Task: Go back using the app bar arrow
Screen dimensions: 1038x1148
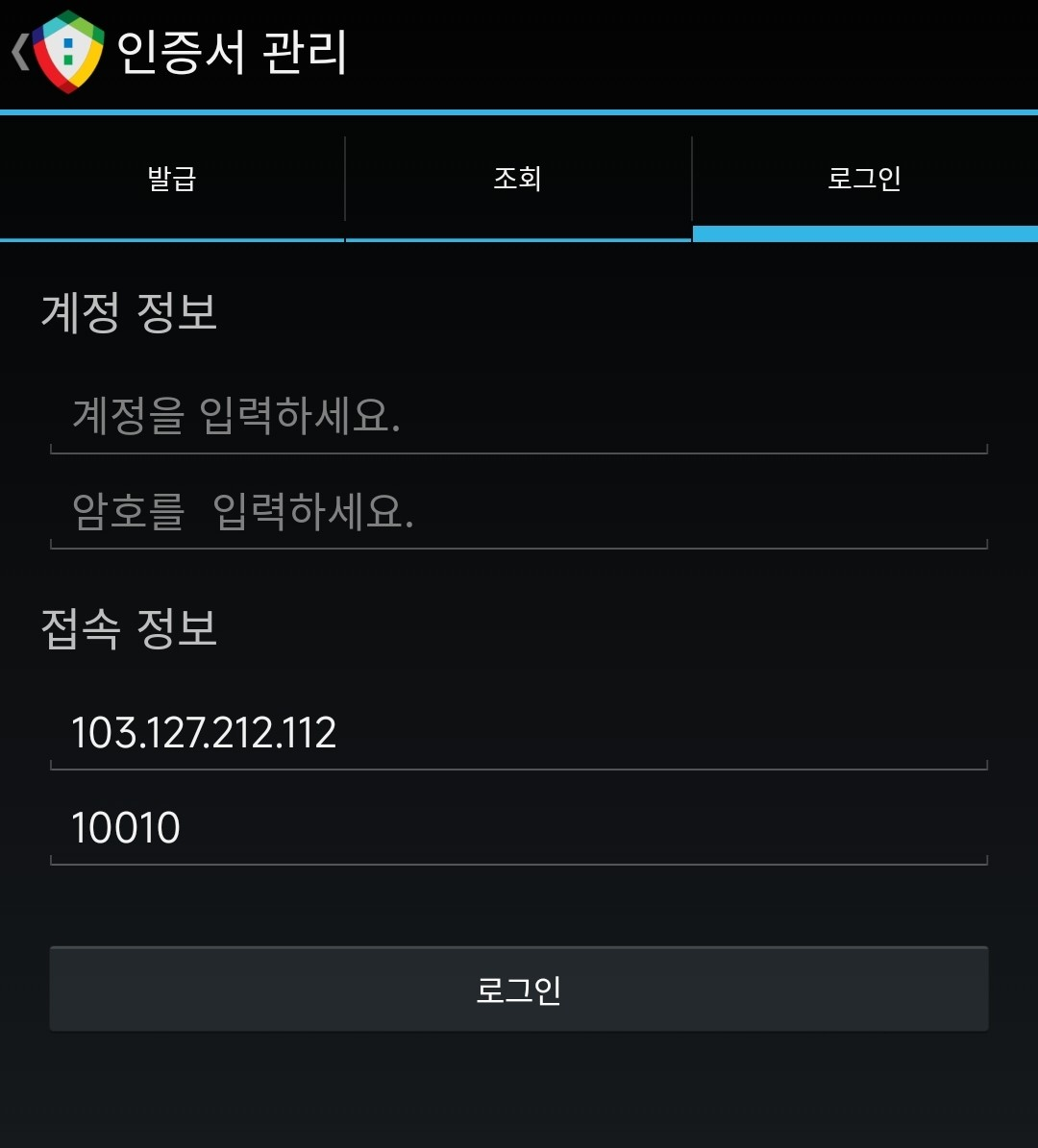Action: [x=21, y=53]
